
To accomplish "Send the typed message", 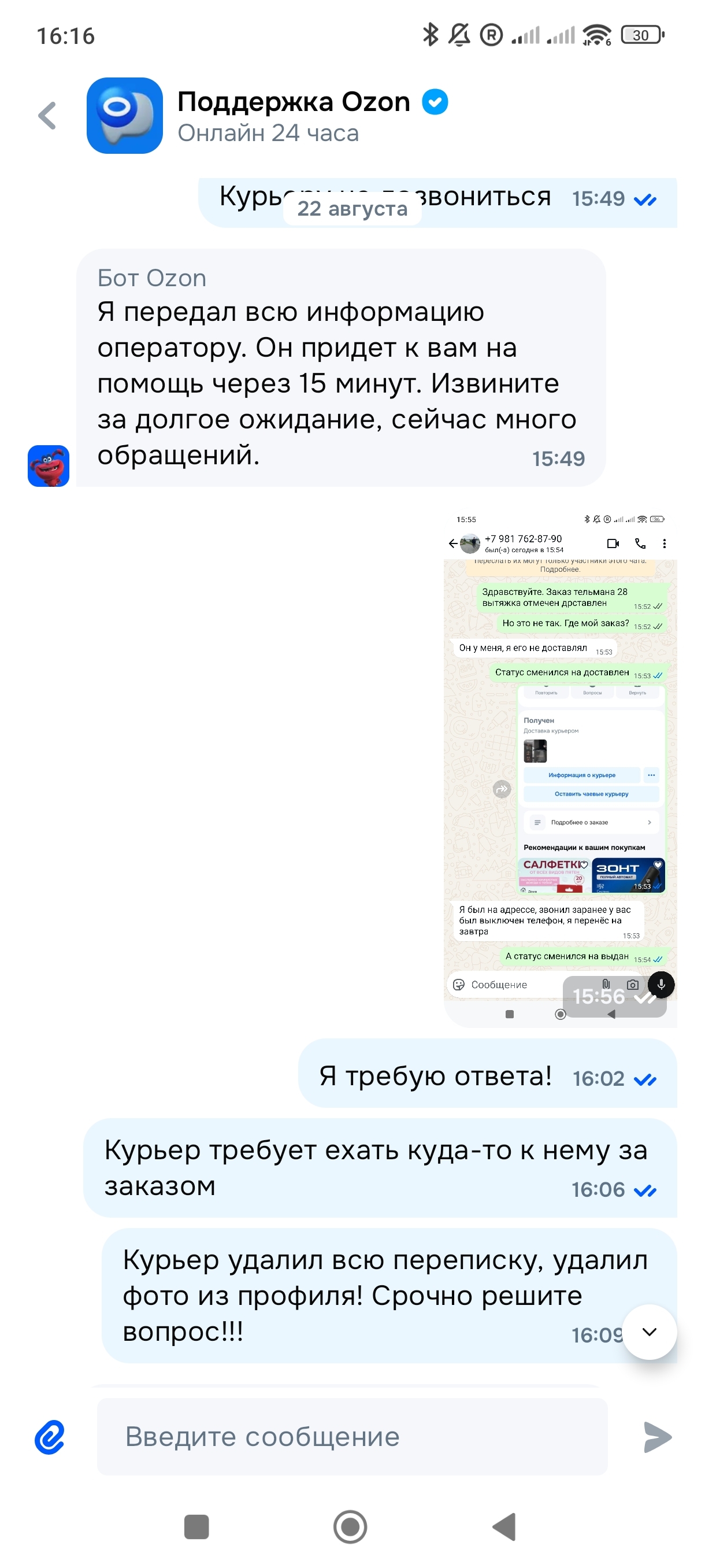I will tap(657, 1437).
